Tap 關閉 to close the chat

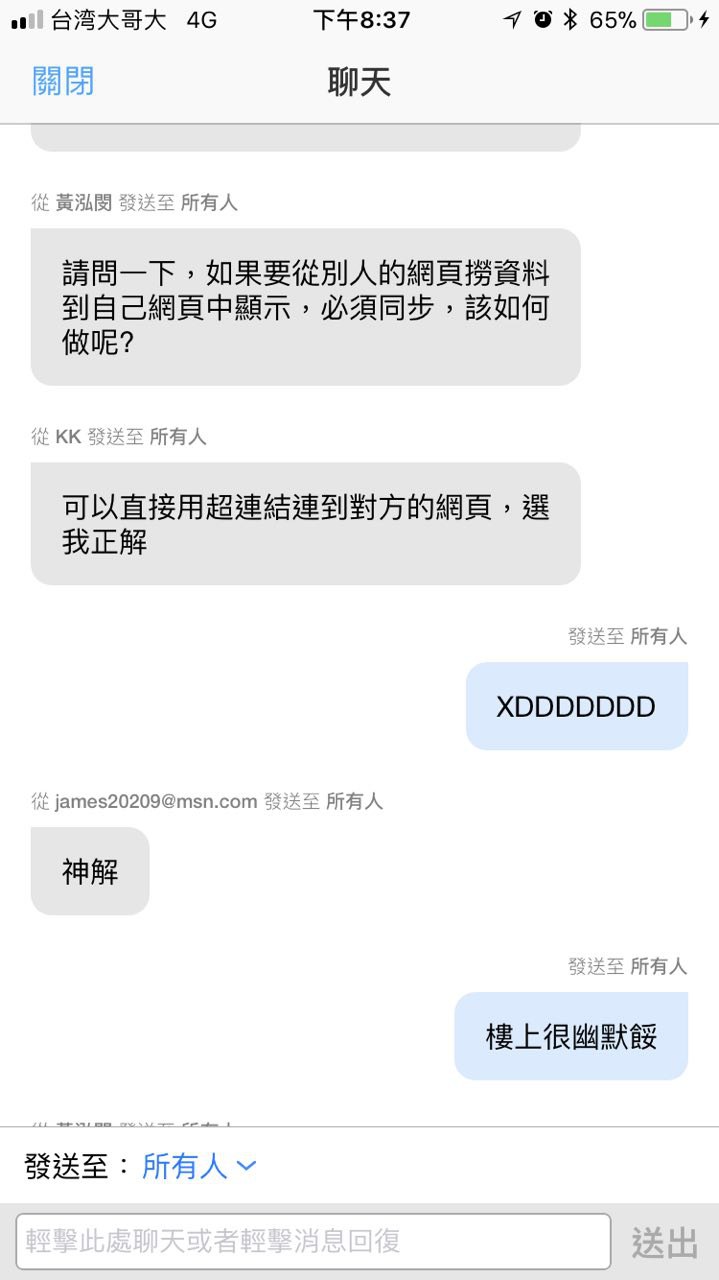pos(63,82)
